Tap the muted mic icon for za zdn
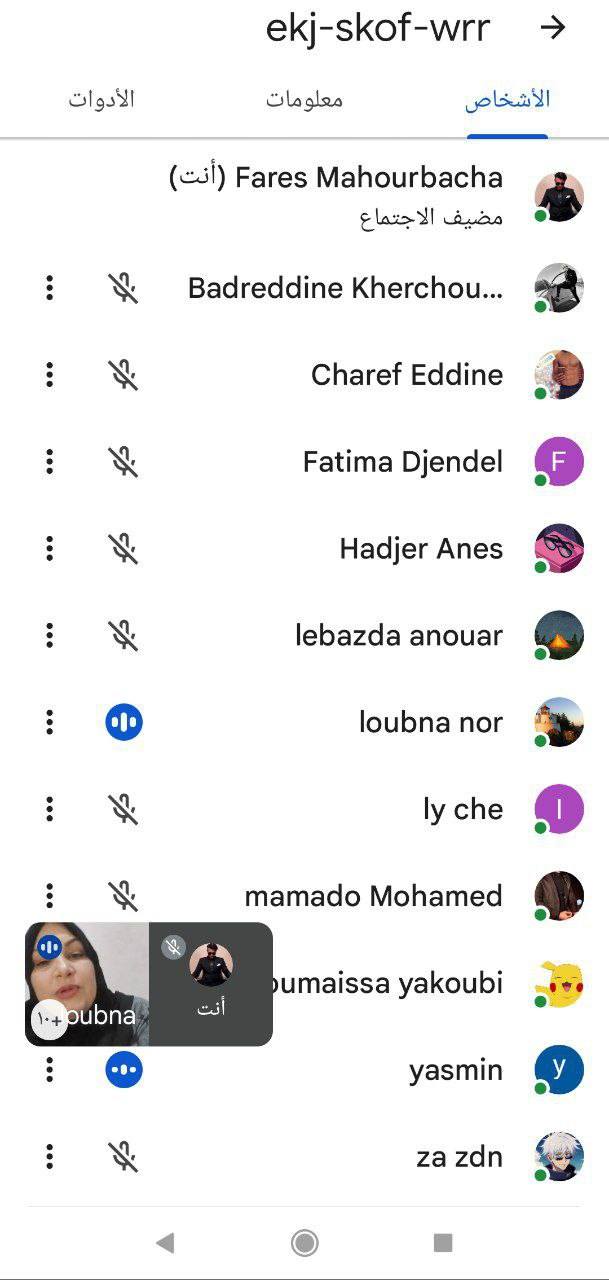 pyautogui.click(x=123, y=1157)
